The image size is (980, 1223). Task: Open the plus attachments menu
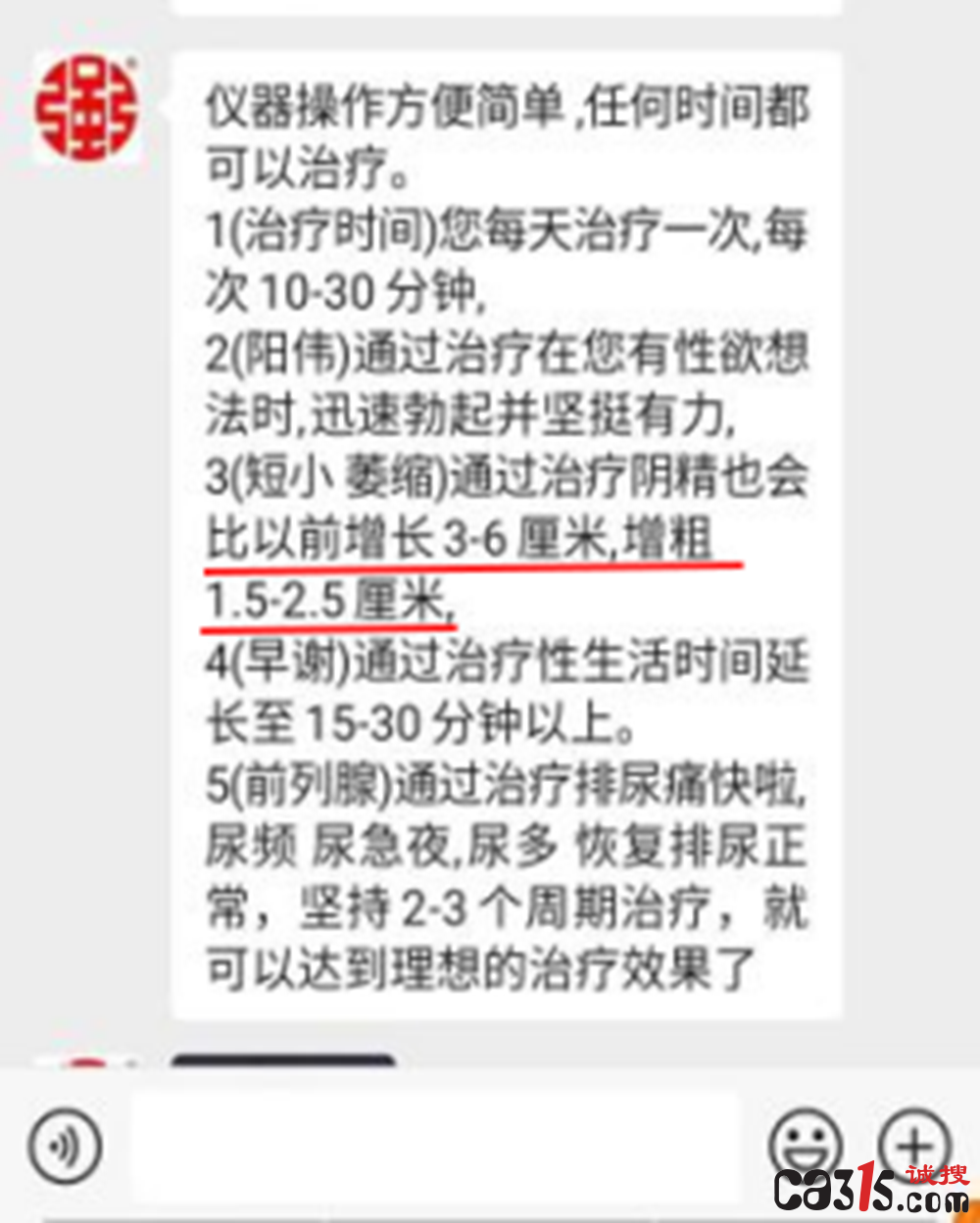(913, 1143)
